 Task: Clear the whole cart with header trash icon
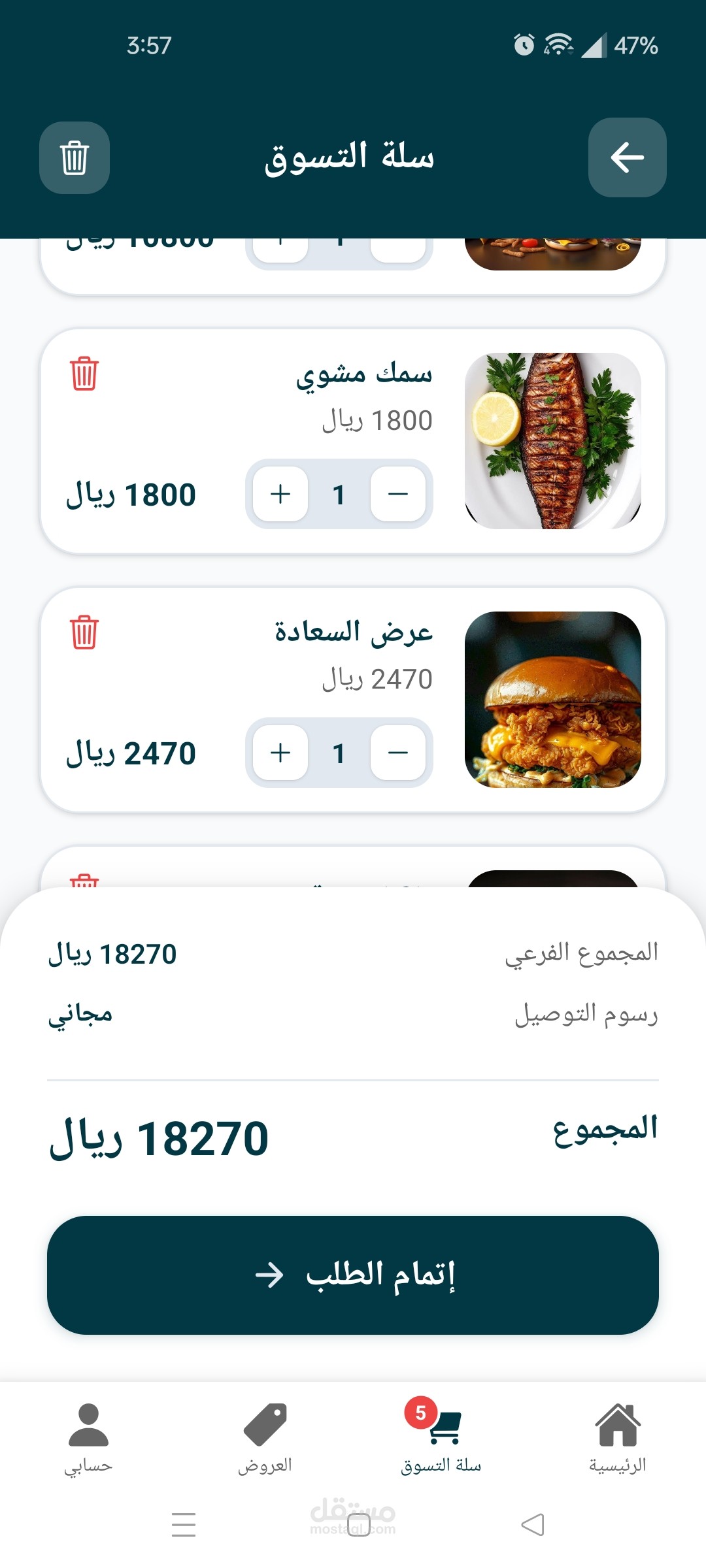[x=75, y=157]
